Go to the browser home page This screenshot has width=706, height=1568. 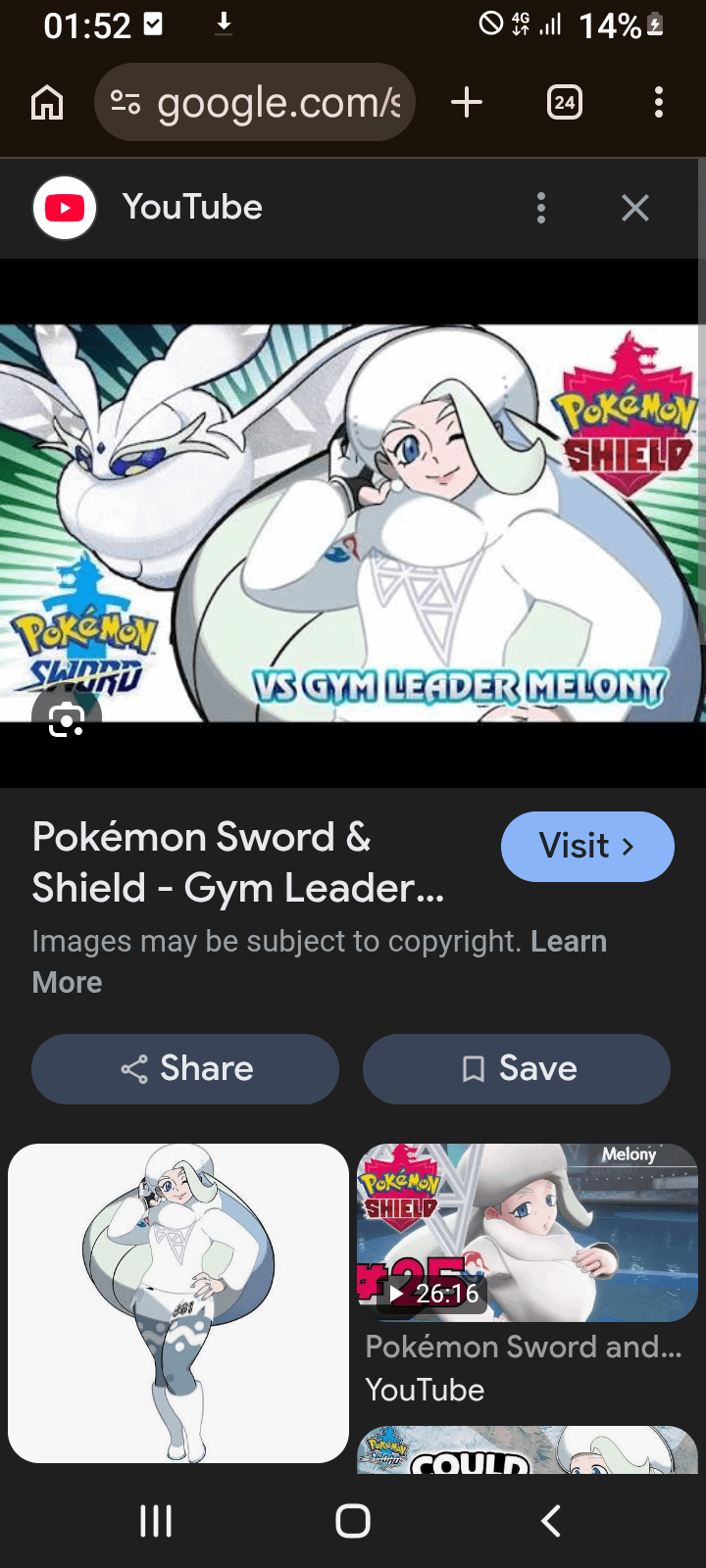pos(47,102)
